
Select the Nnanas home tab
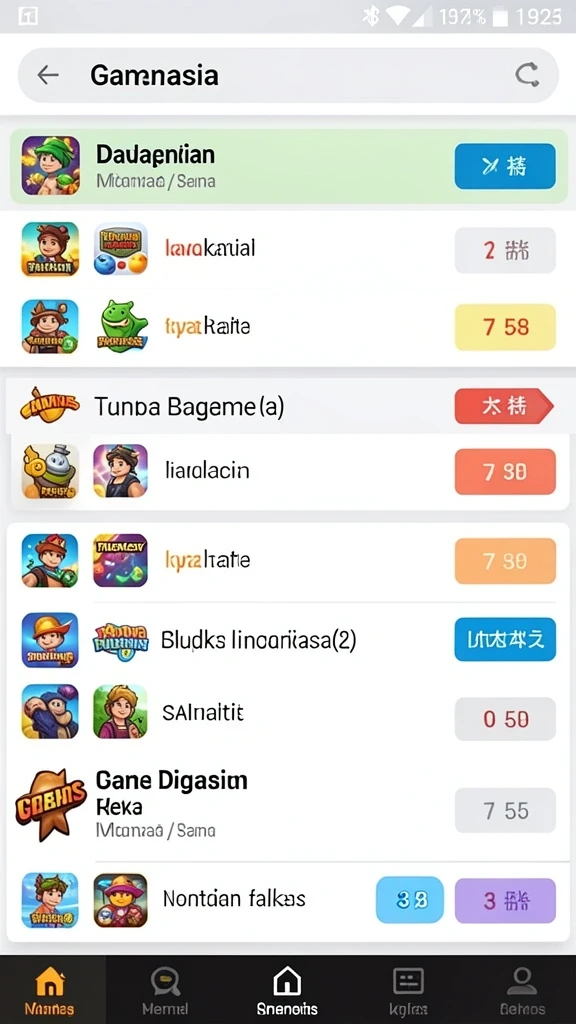click(x=50, y=991)
